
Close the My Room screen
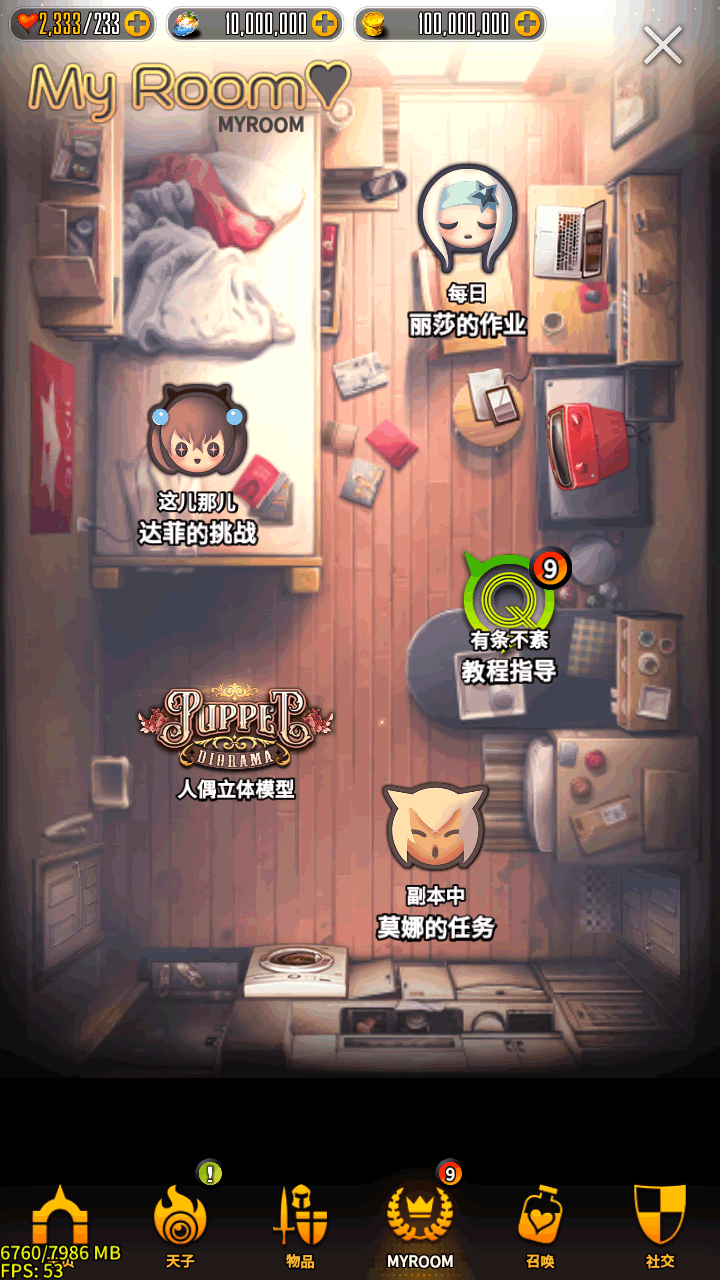(x=662, y=45)
